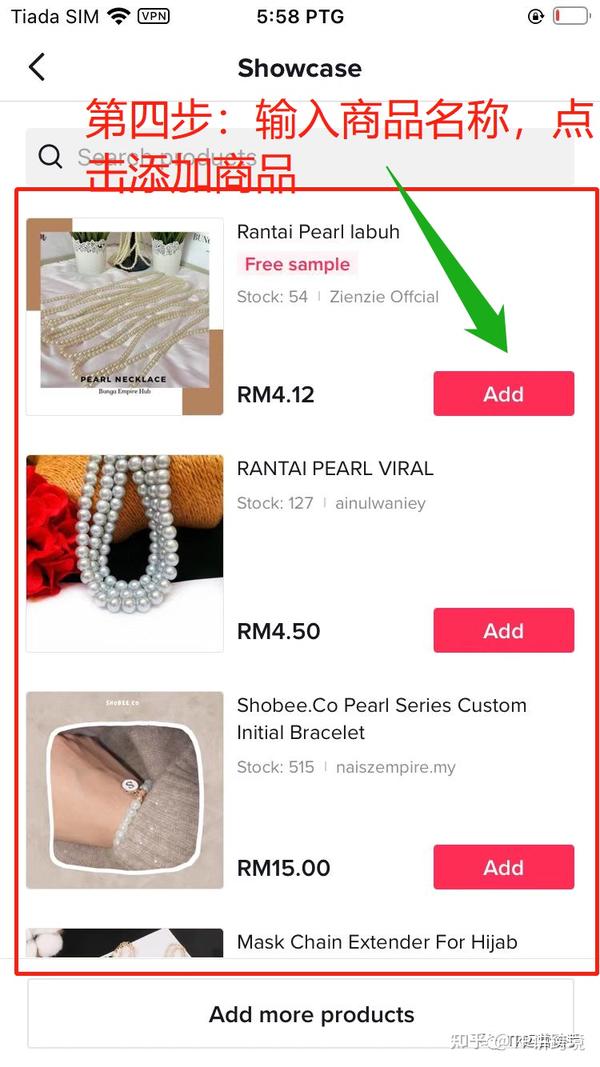Go back from the Showcase screen
The image size is (600, 1067).
click(x=37, y=68)
